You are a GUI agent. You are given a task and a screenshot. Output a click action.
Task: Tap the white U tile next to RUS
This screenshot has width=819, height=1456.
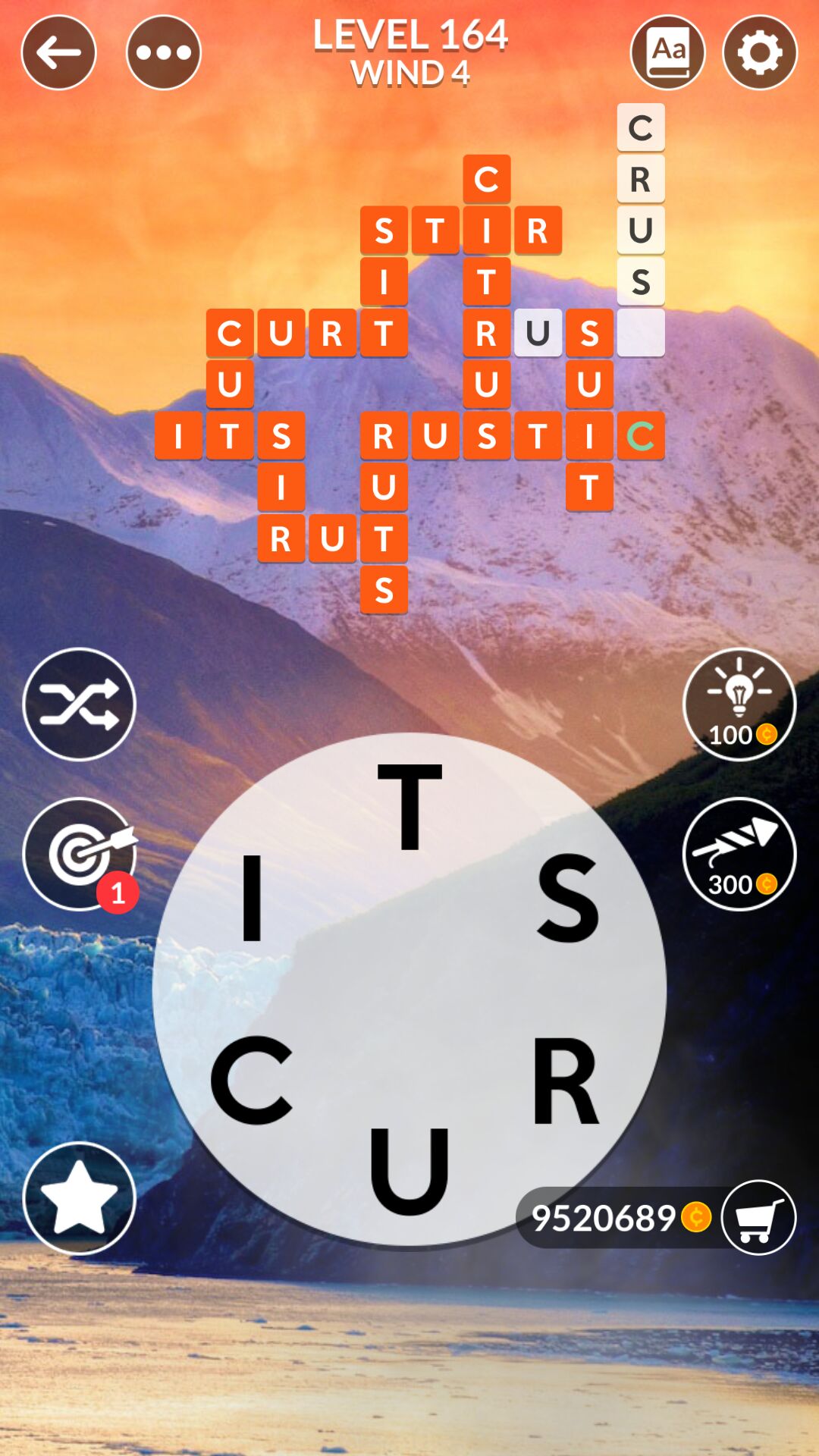pos(538,331)
